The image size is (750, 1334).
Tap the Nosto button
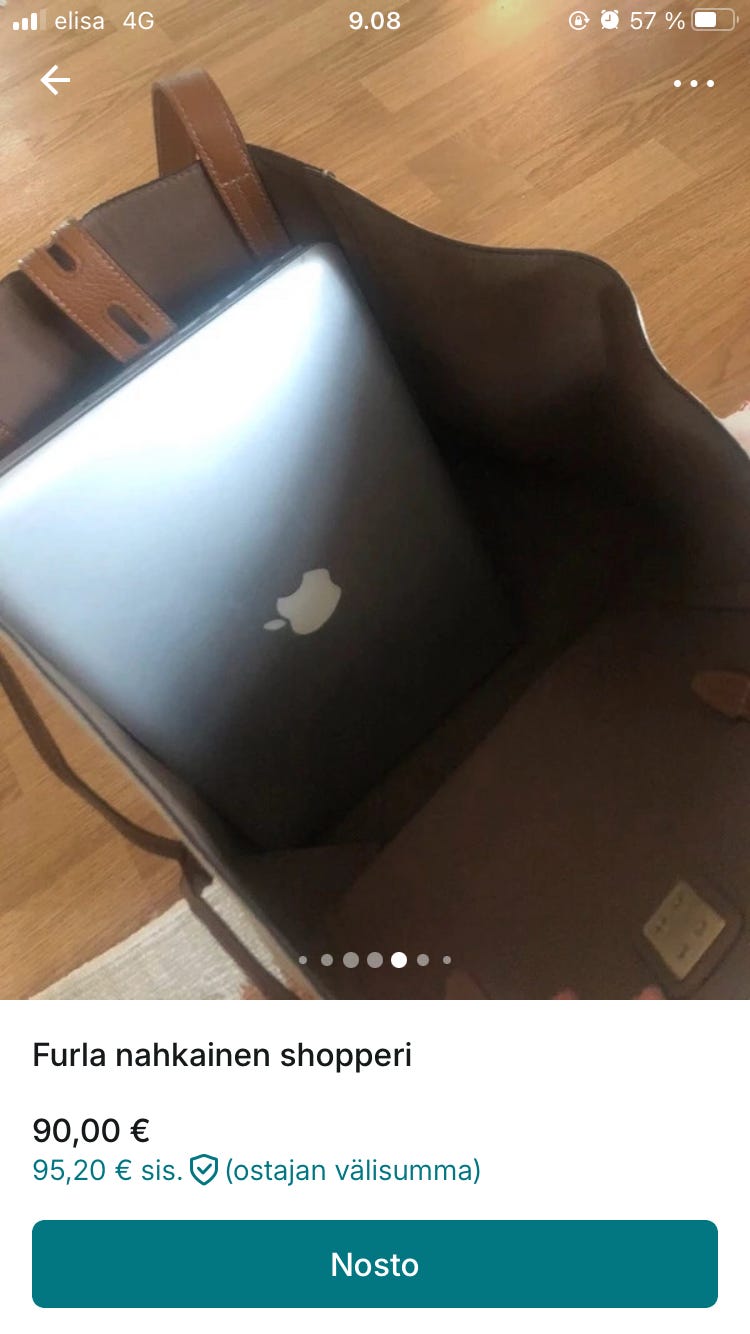(x=375, y=1264)
